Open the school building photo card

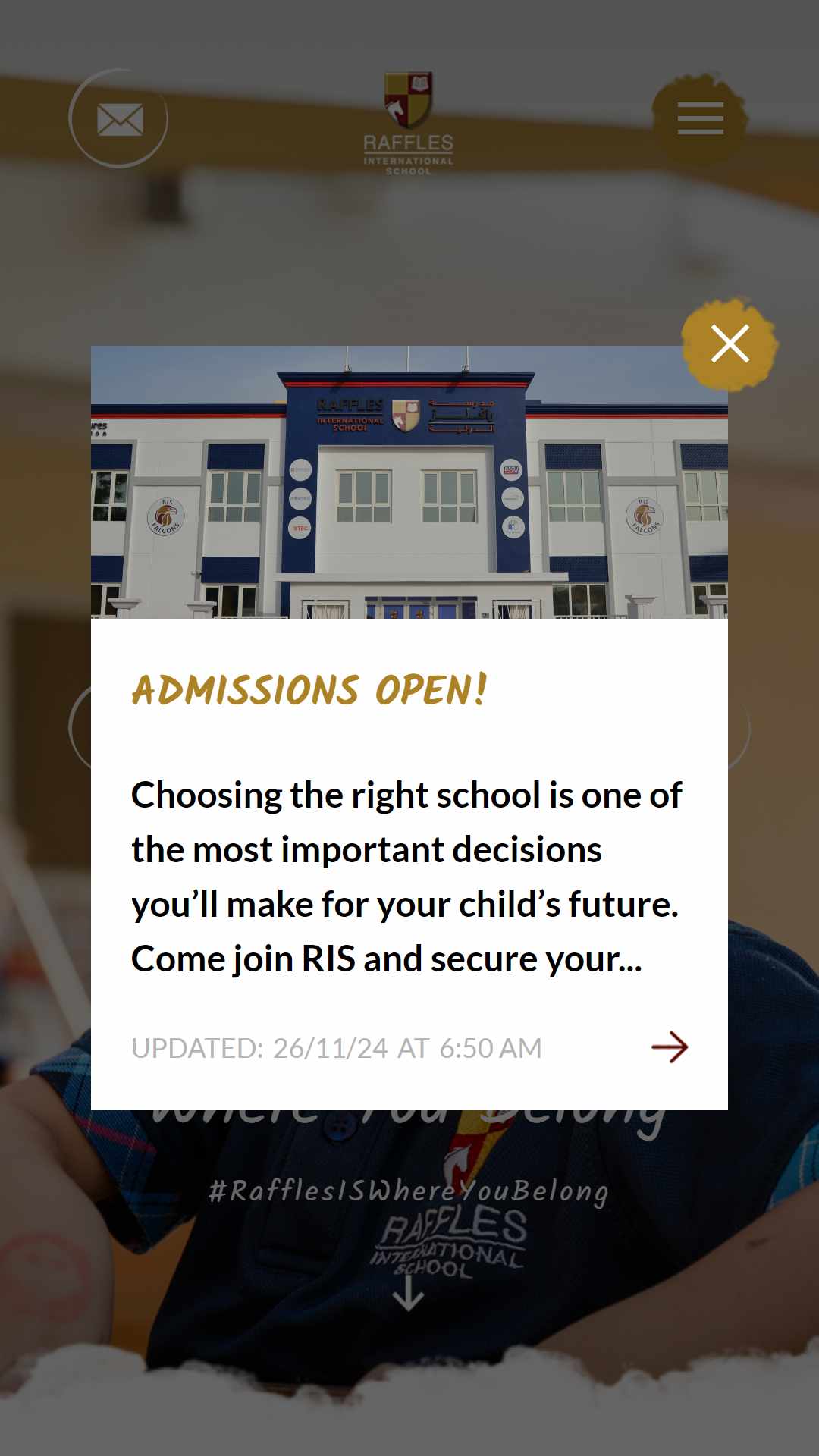[x=409, y=482]
